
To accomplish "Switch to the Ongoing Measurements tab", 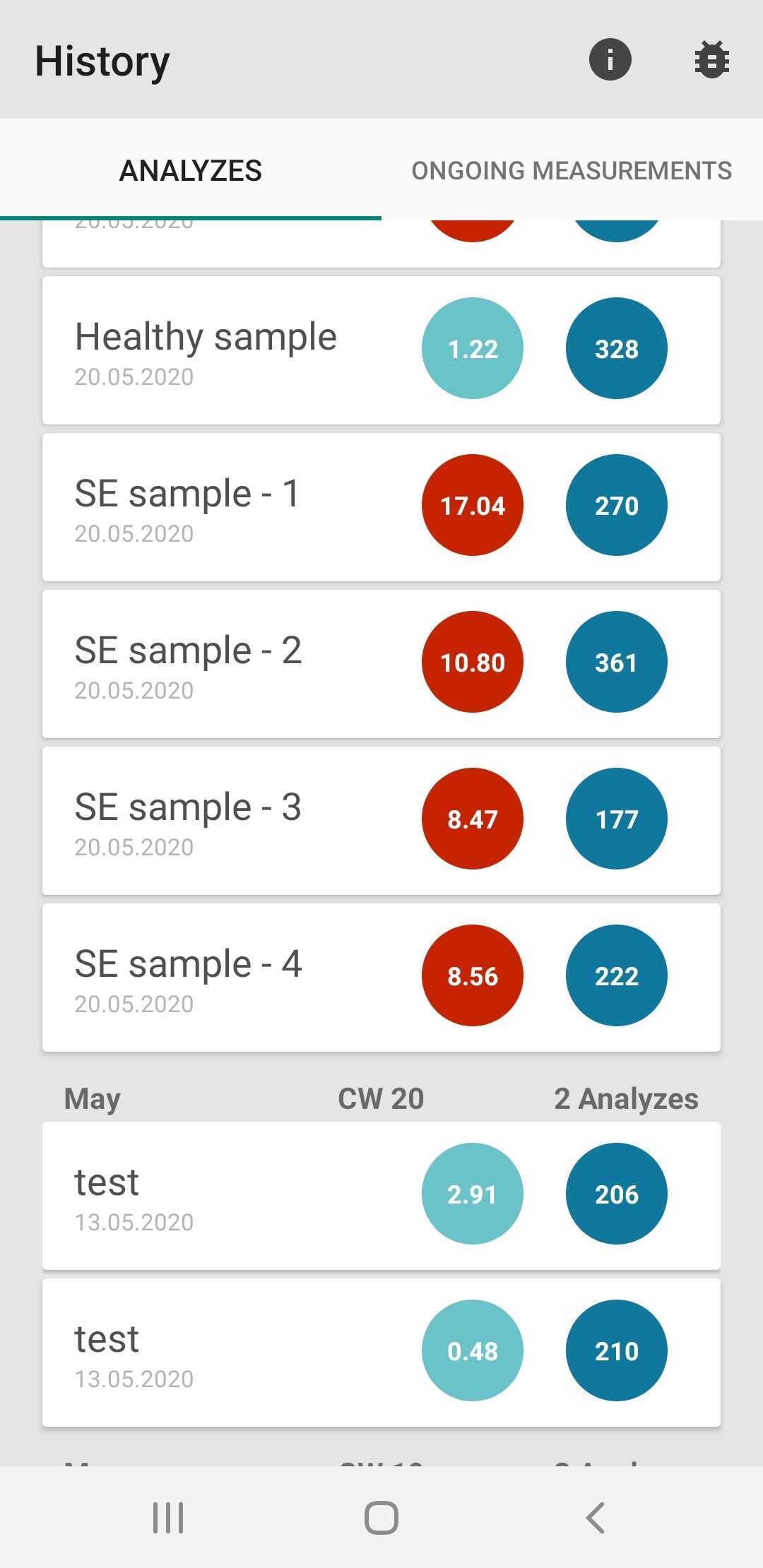I will click(x=572, y=170).
